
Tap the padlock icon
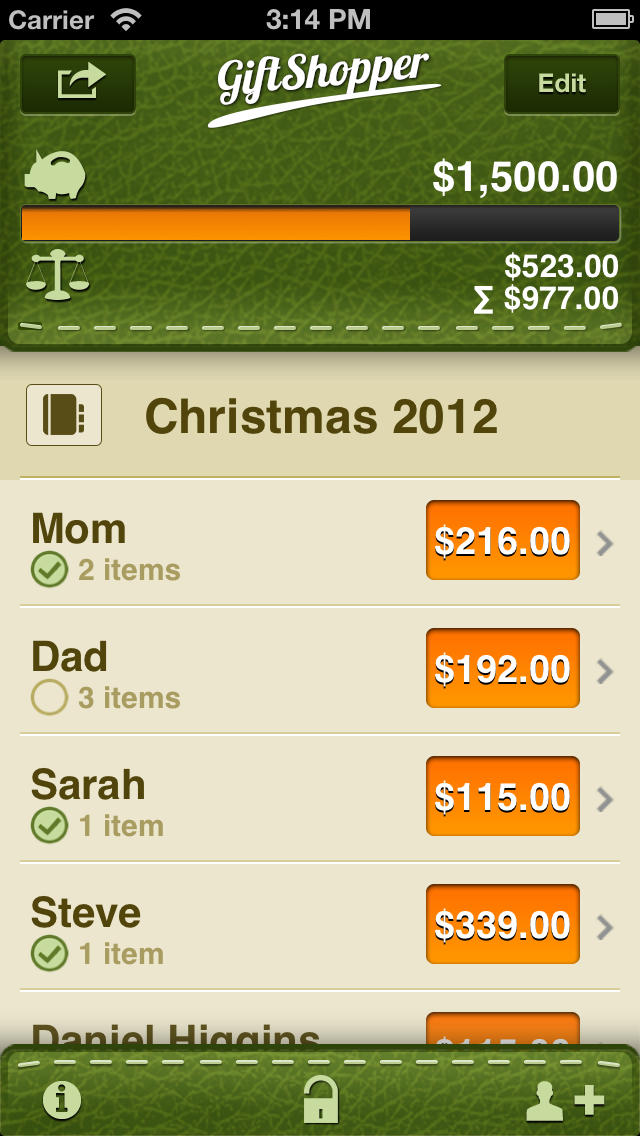(x=320, y=1098)
